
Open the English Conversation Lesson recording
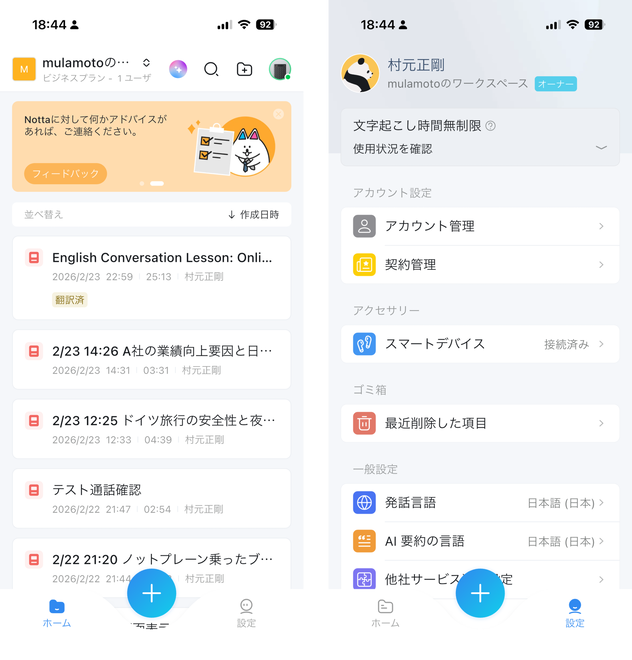(152, 266)
